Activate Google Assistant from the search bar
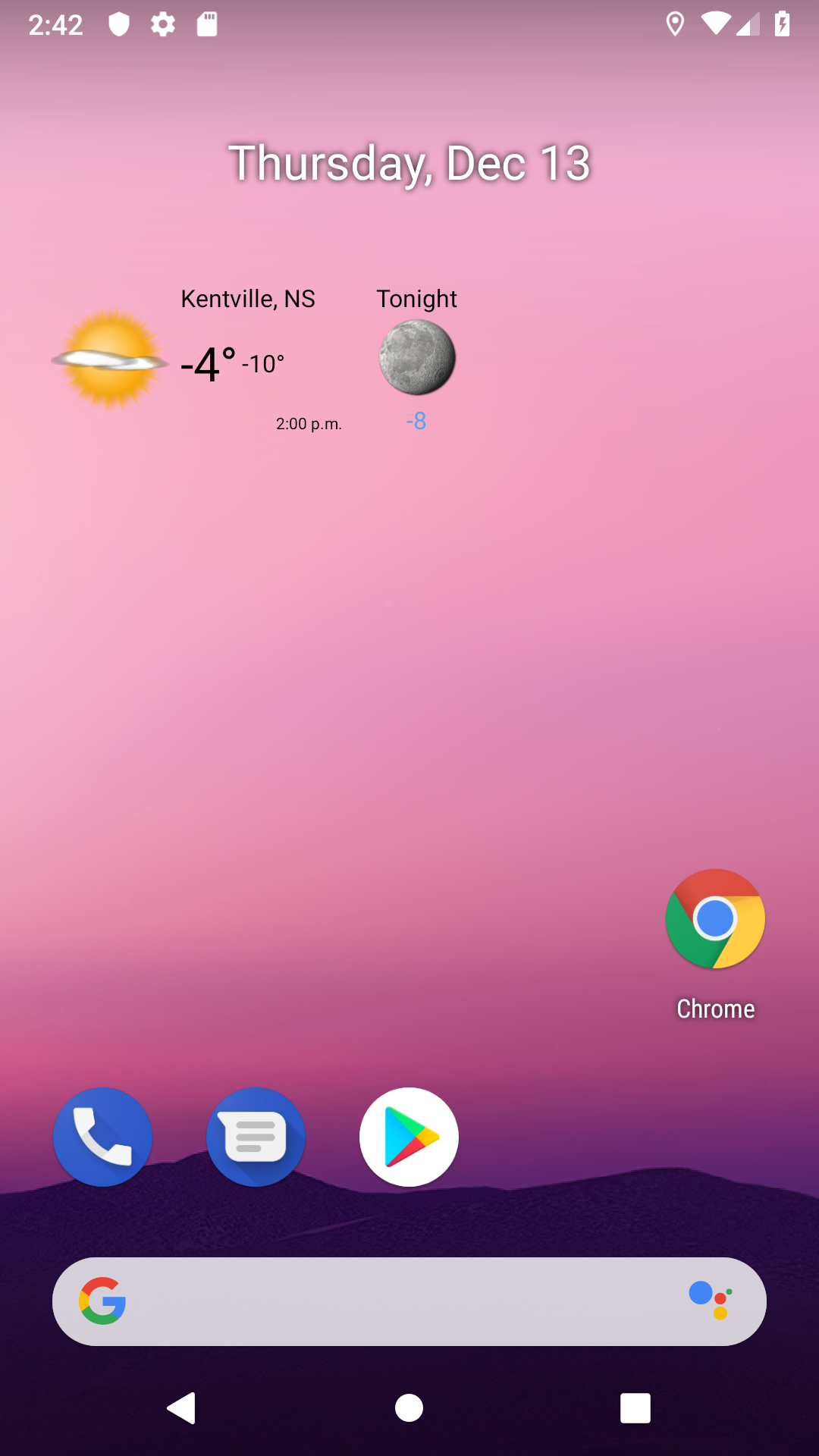 (711, 1300)
